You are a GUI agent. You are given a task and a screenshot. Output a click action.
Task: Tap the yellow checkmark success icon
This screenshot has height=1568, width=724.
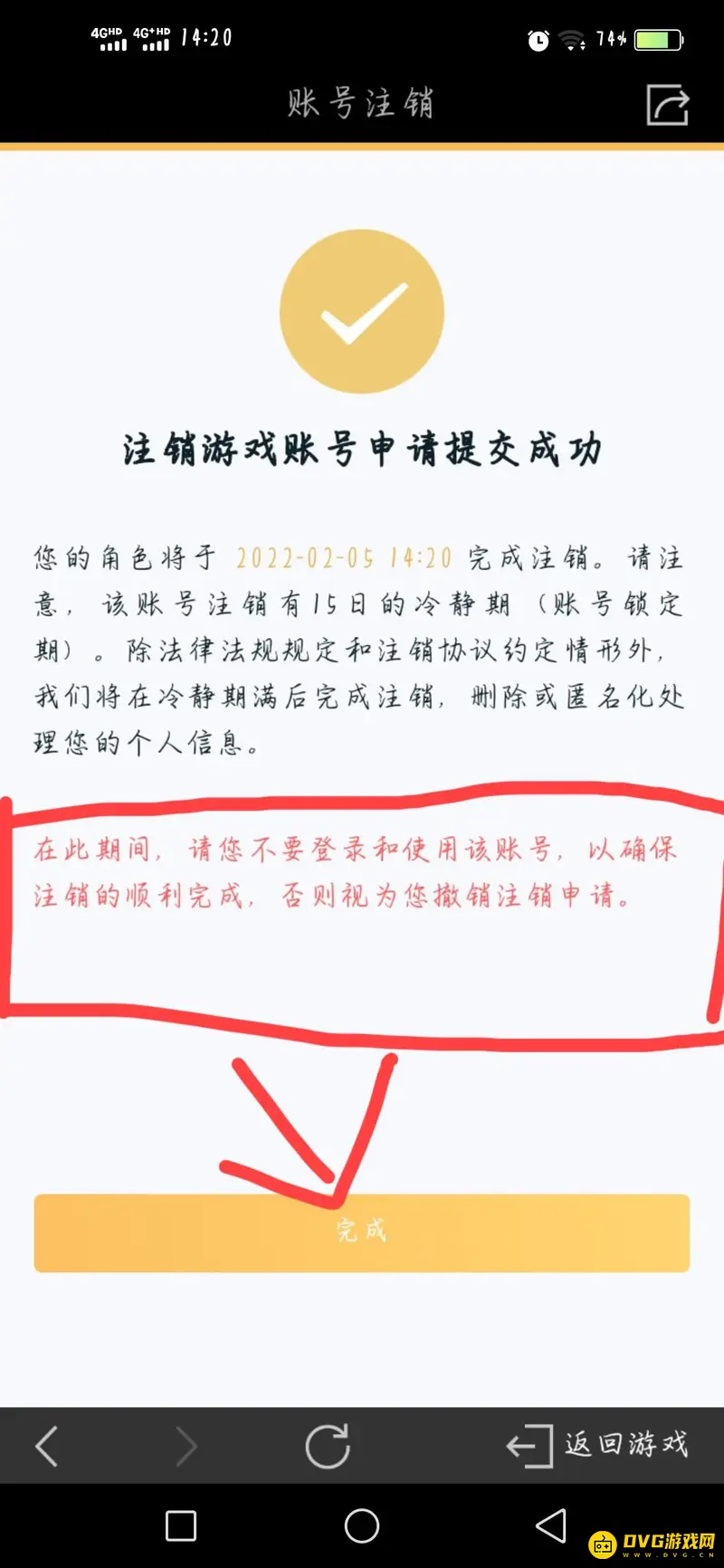click(361, 311)
